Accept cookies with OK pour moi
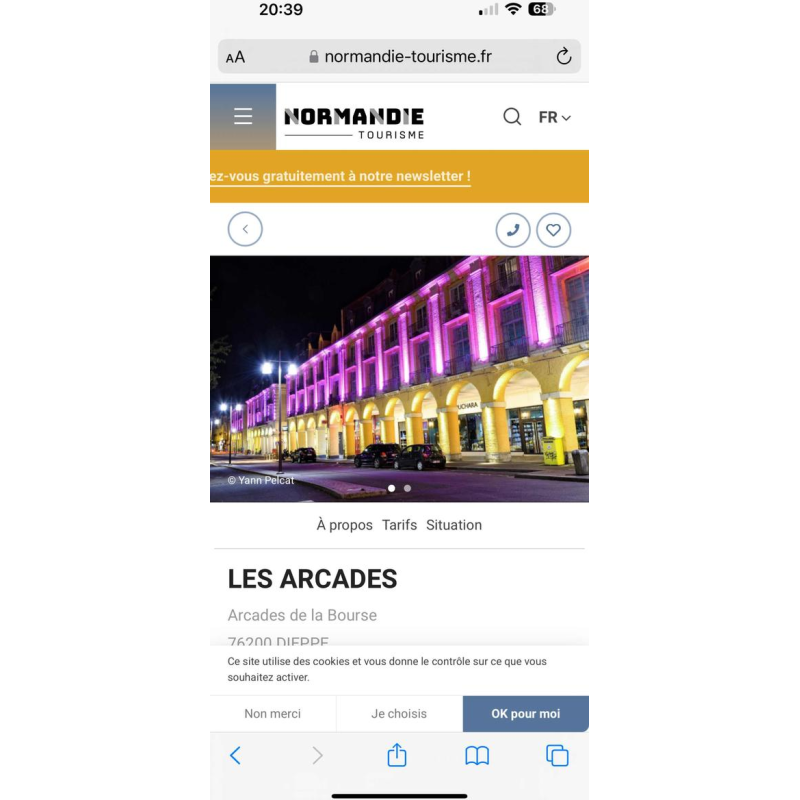 (525, 714)
